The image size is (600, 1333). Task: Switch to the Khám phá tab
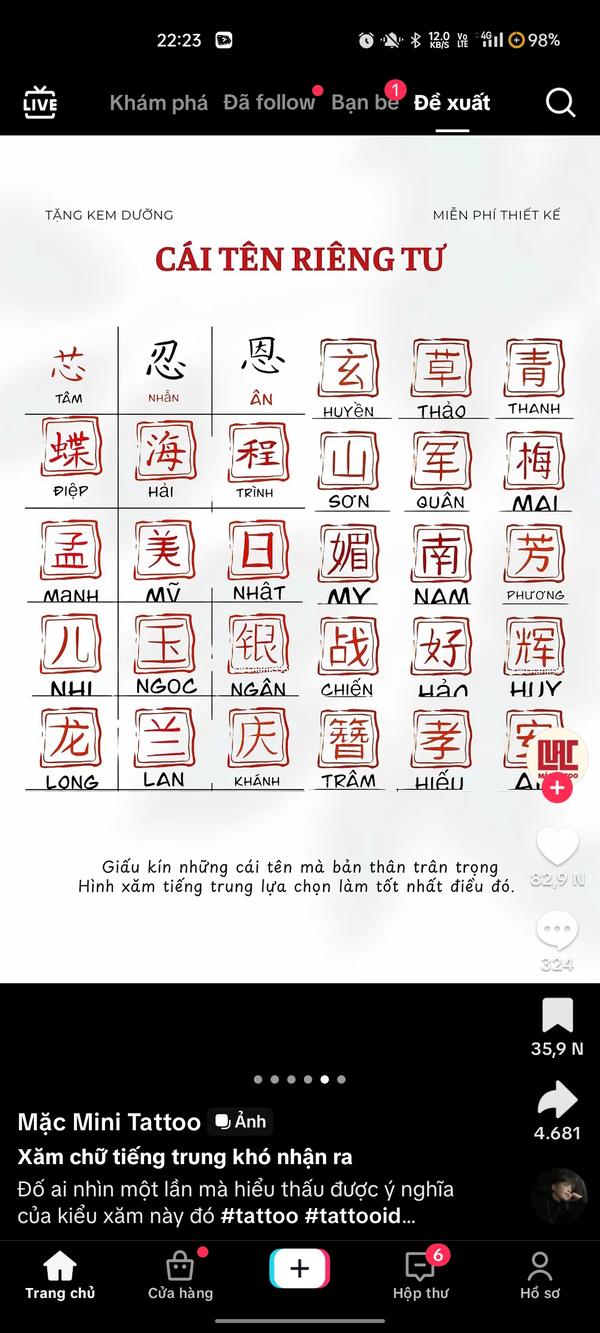[x=159, y=102]
